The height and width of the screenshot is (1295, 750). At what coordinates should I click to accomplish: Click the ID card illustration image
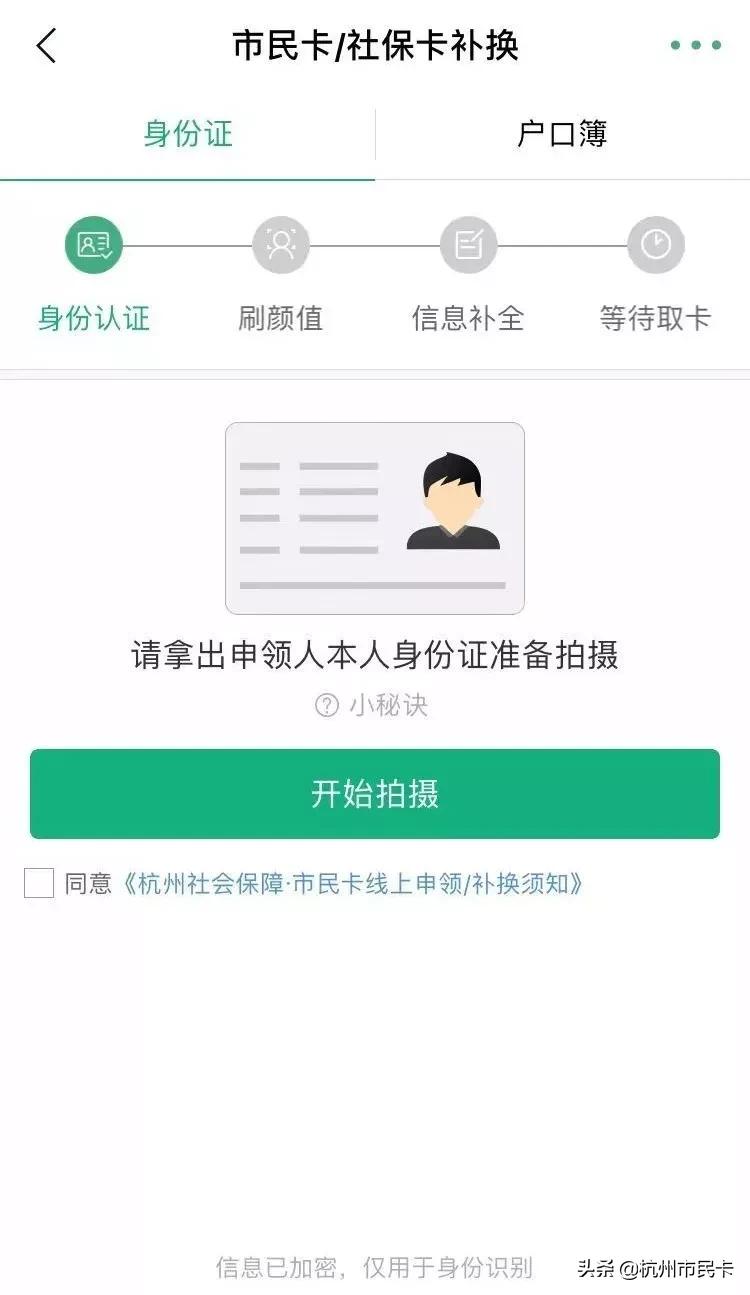[x=375, y=515]
